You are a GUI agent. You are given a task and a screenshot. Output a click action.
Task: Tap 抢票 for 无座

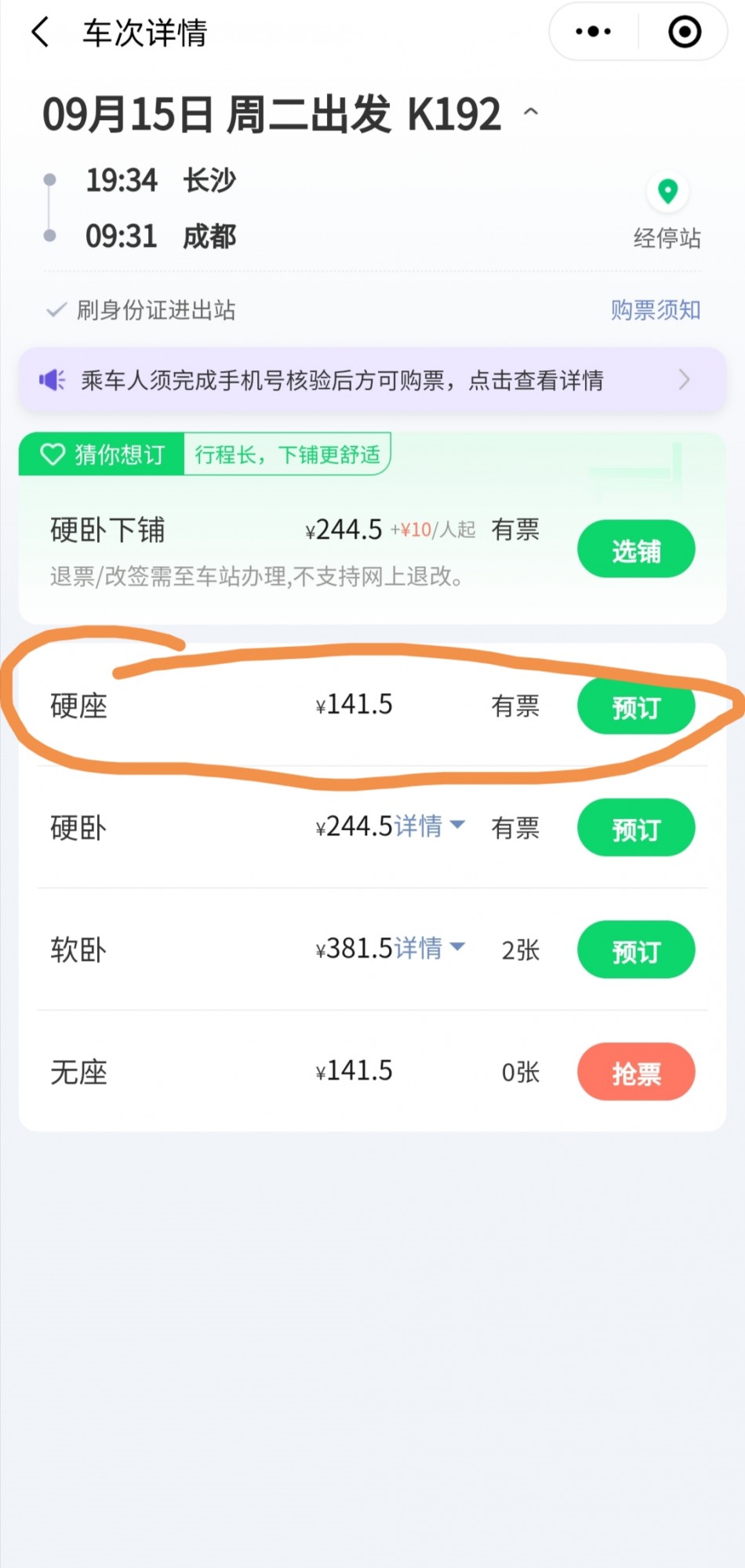pos(636,1072)
